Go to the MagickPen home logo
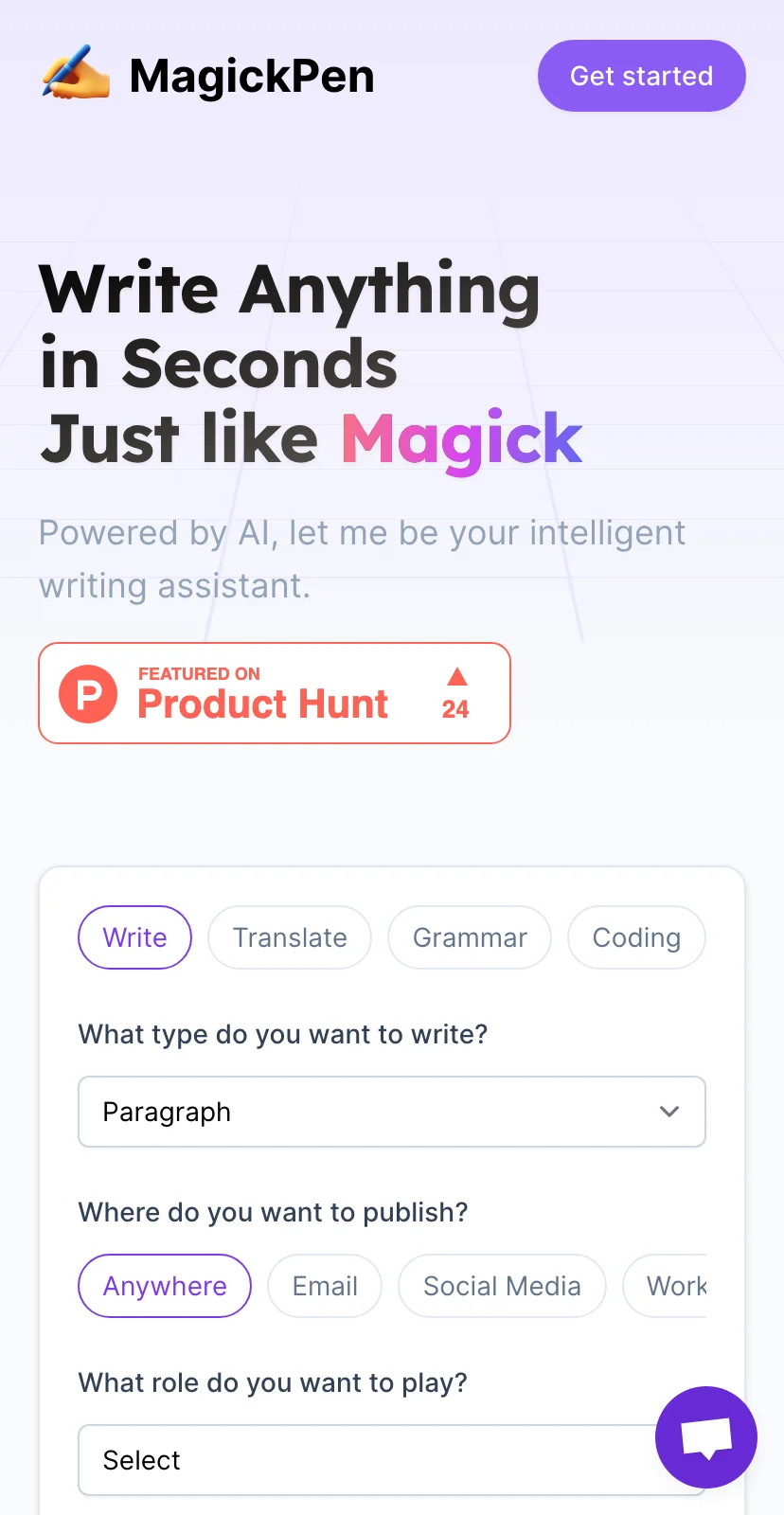 208,76
